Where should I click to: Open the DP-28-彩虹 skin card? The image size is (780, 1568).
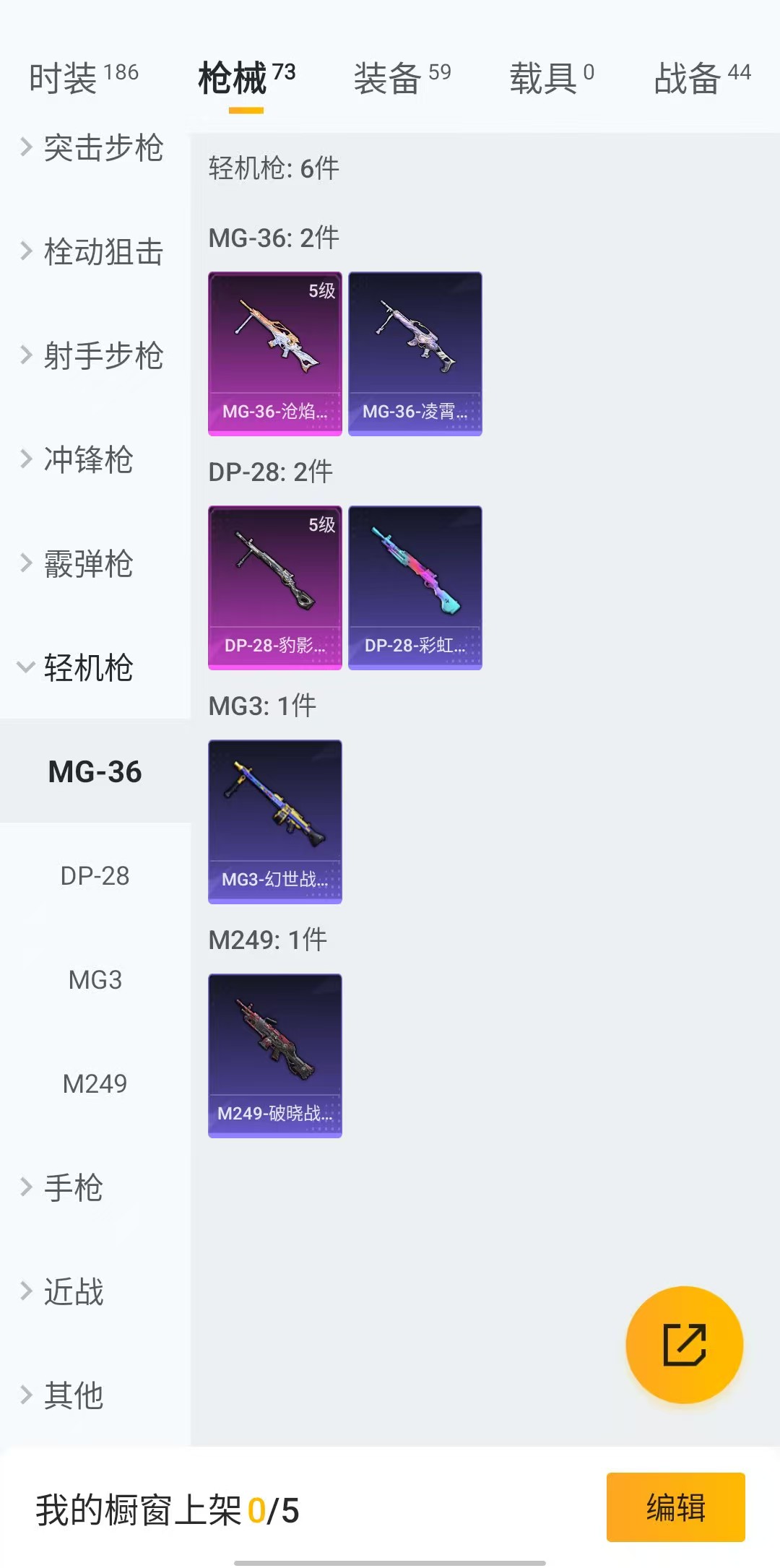click(x=415, y=588)
